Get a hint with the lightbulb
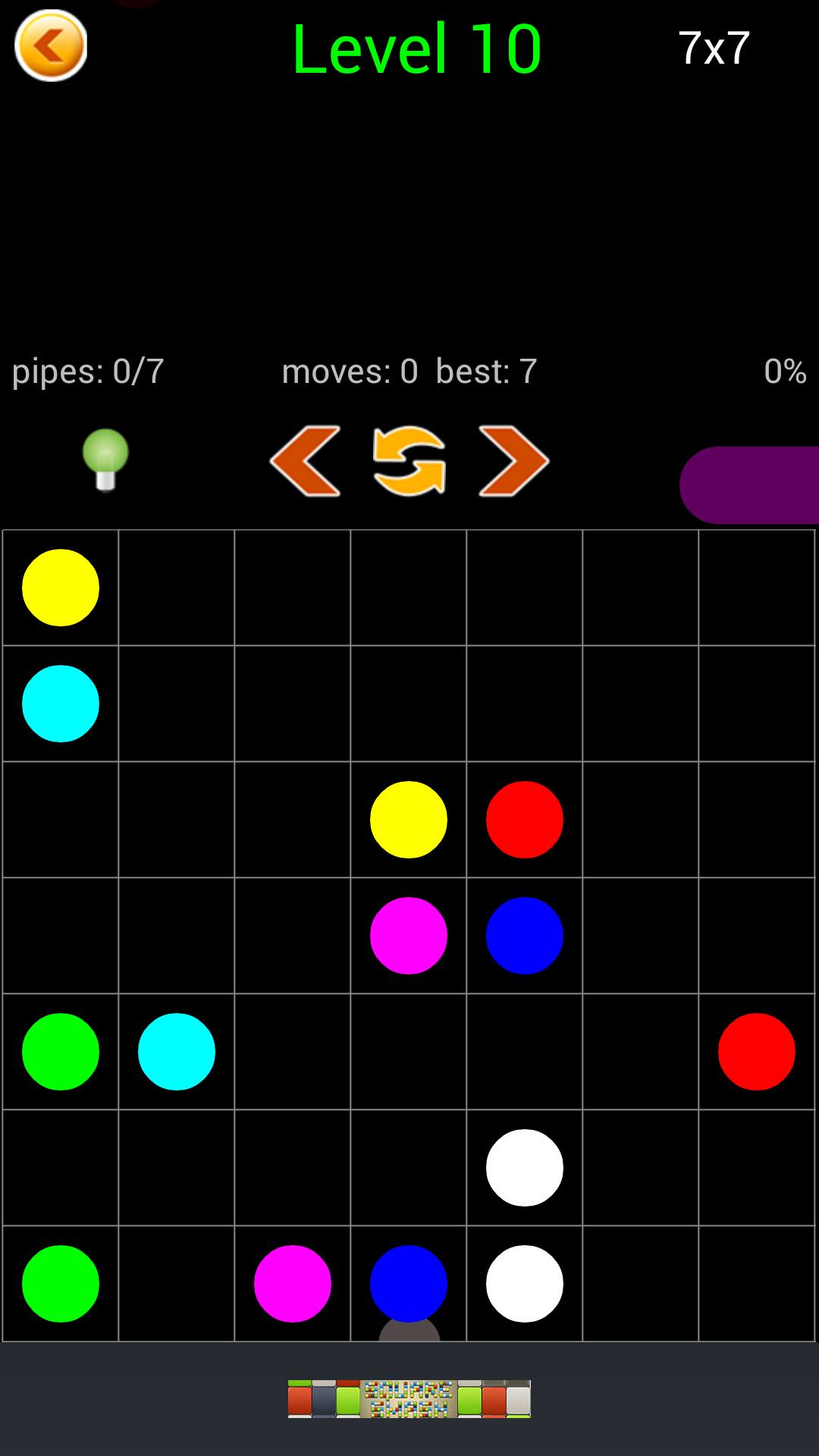This screenshot has width=819, height=1456. 105,460
